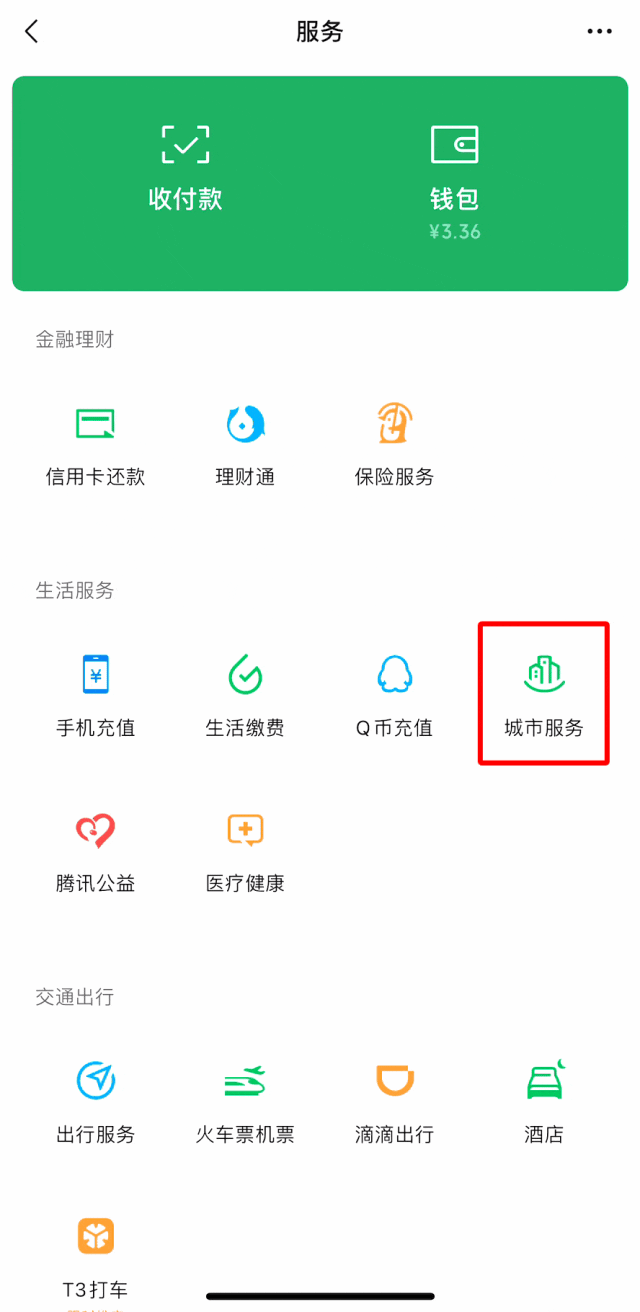Select 理财通
Screen dimensions: 640x1312
pos(245,445)
